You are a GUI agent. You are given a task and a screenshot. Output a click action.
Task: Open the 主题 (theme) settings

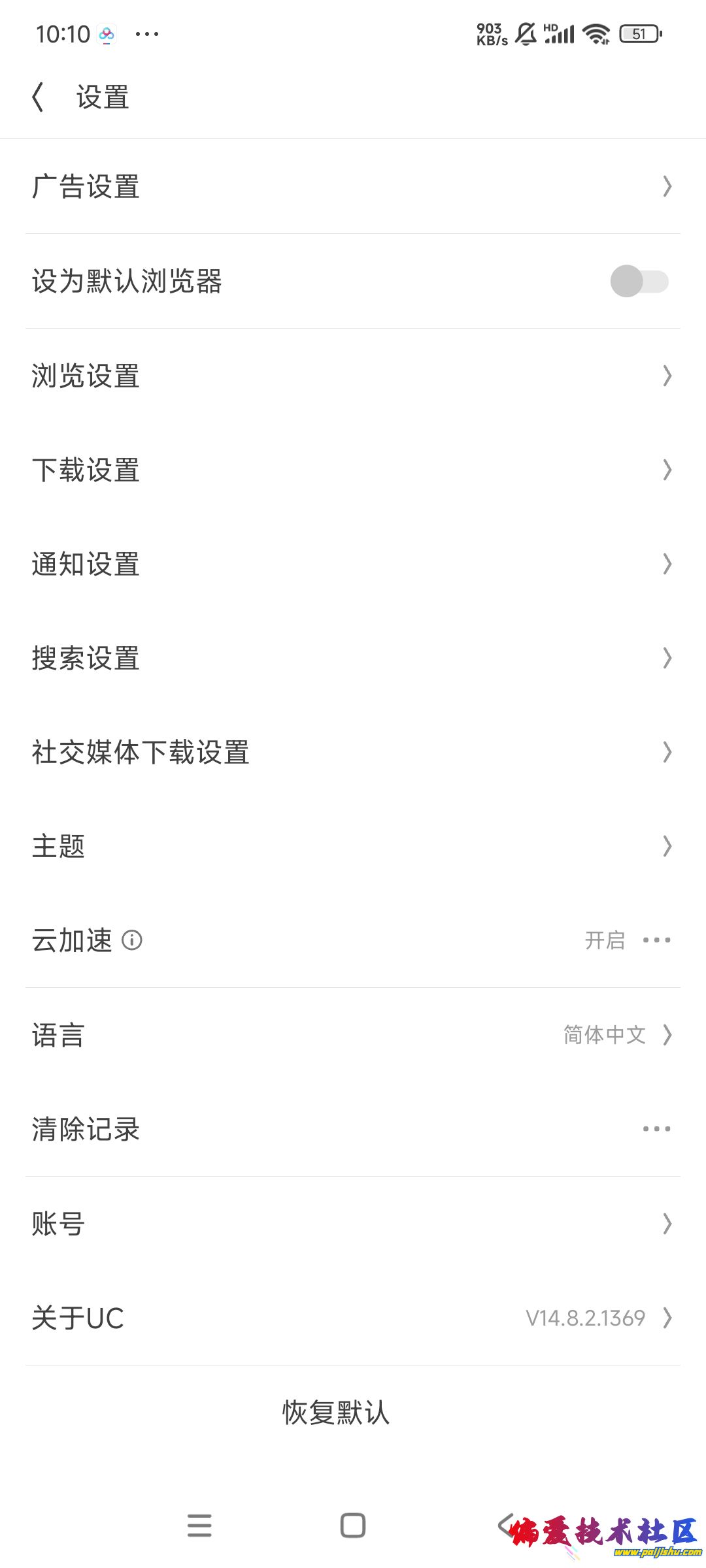(x=353, y=846)
